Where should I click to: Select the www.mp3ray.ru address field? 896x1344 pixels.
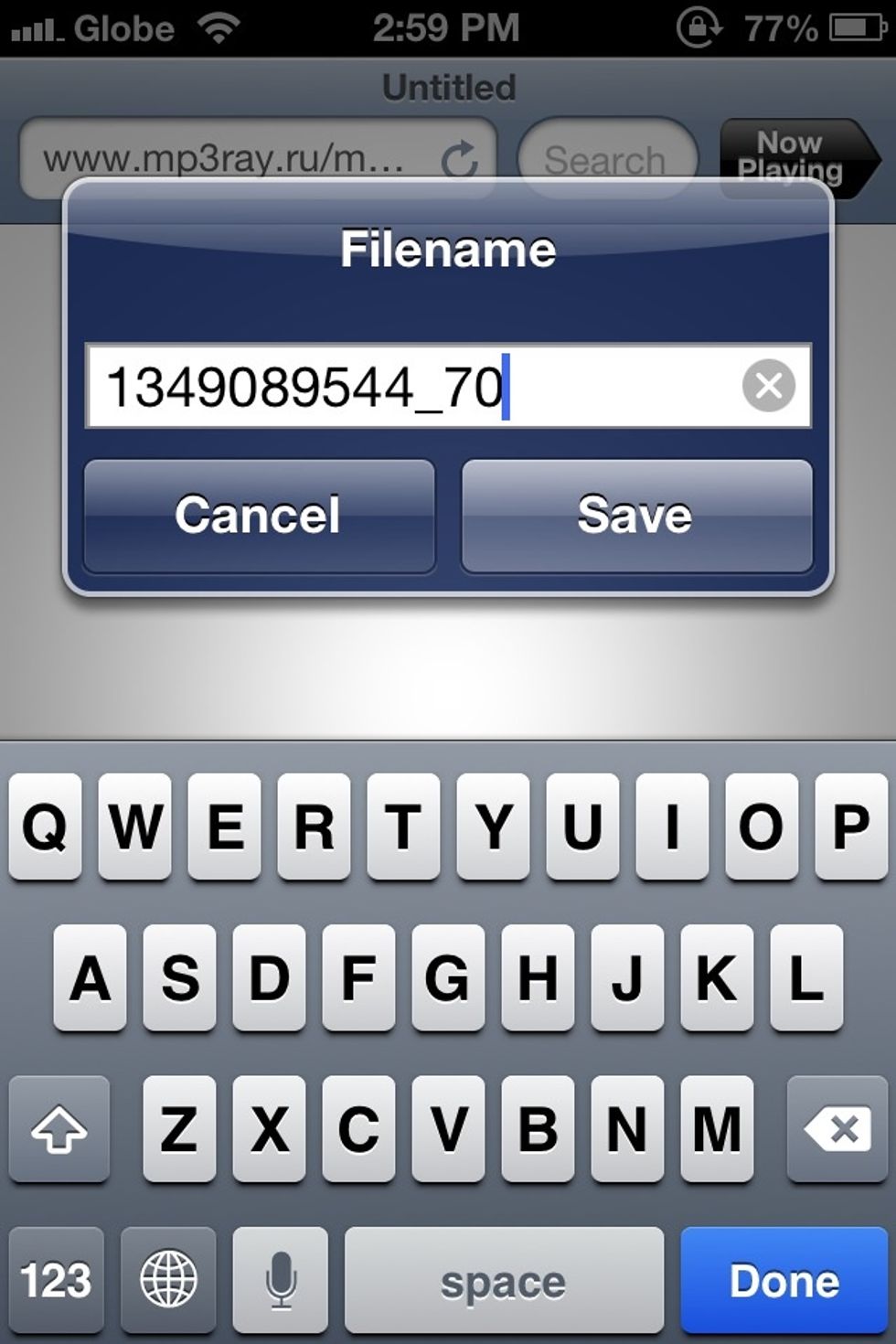coord(229,161)
